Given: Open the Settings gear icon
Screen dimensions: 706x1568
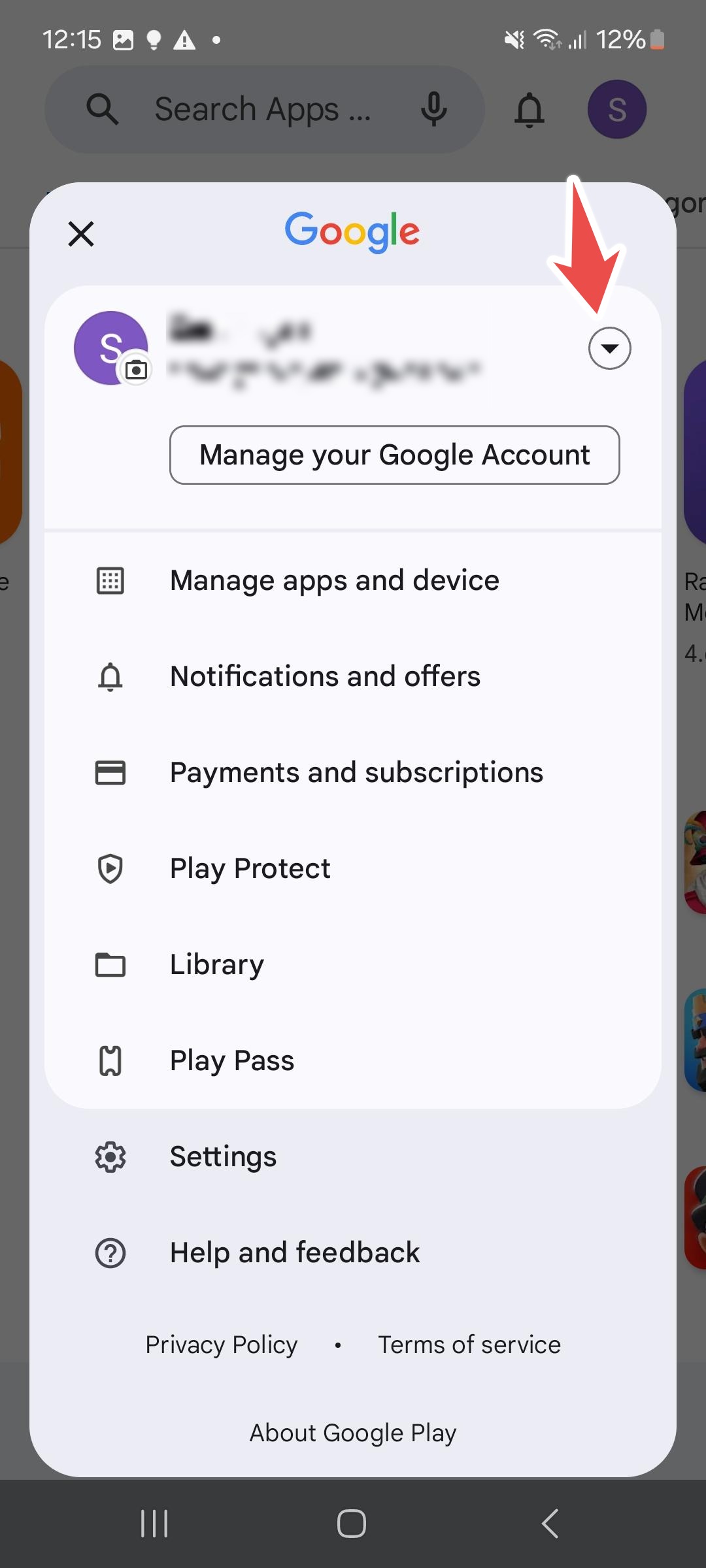Looking at the screenshot, I should (110, 1156).
